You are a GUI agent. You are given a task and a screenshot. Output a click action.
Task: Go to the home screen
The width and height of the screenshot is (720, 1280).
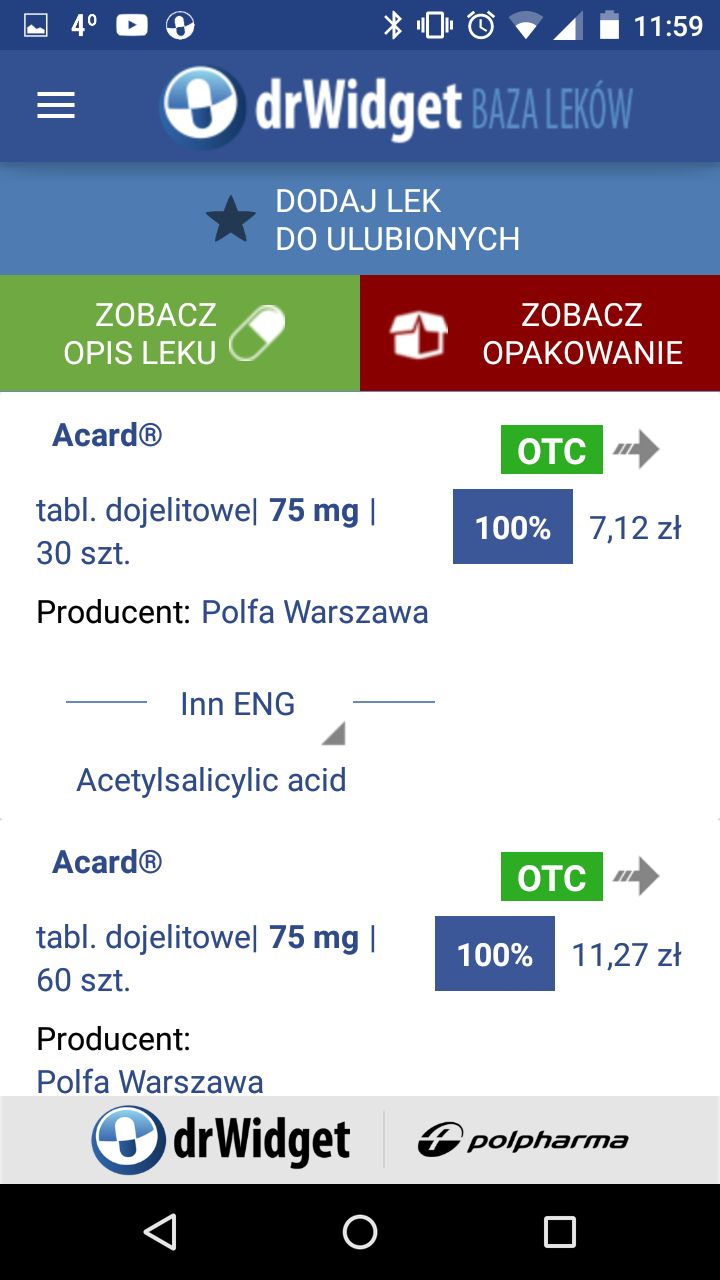pyautogui.click(x=360, y=1232)
